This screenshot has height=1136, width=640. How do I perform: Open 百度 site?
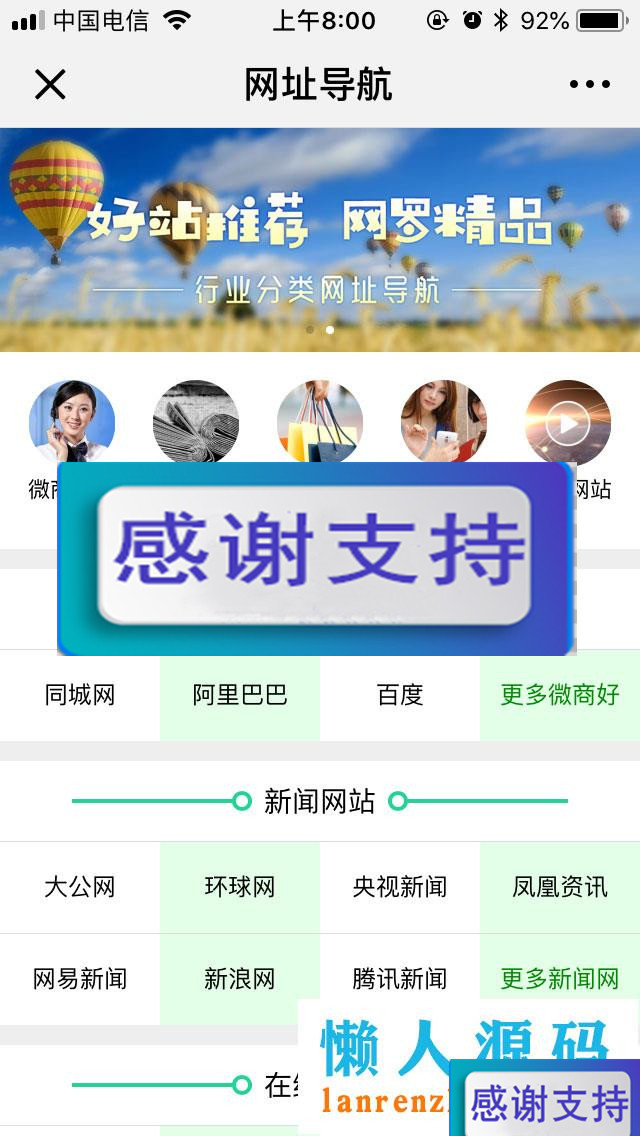[400, 695]
